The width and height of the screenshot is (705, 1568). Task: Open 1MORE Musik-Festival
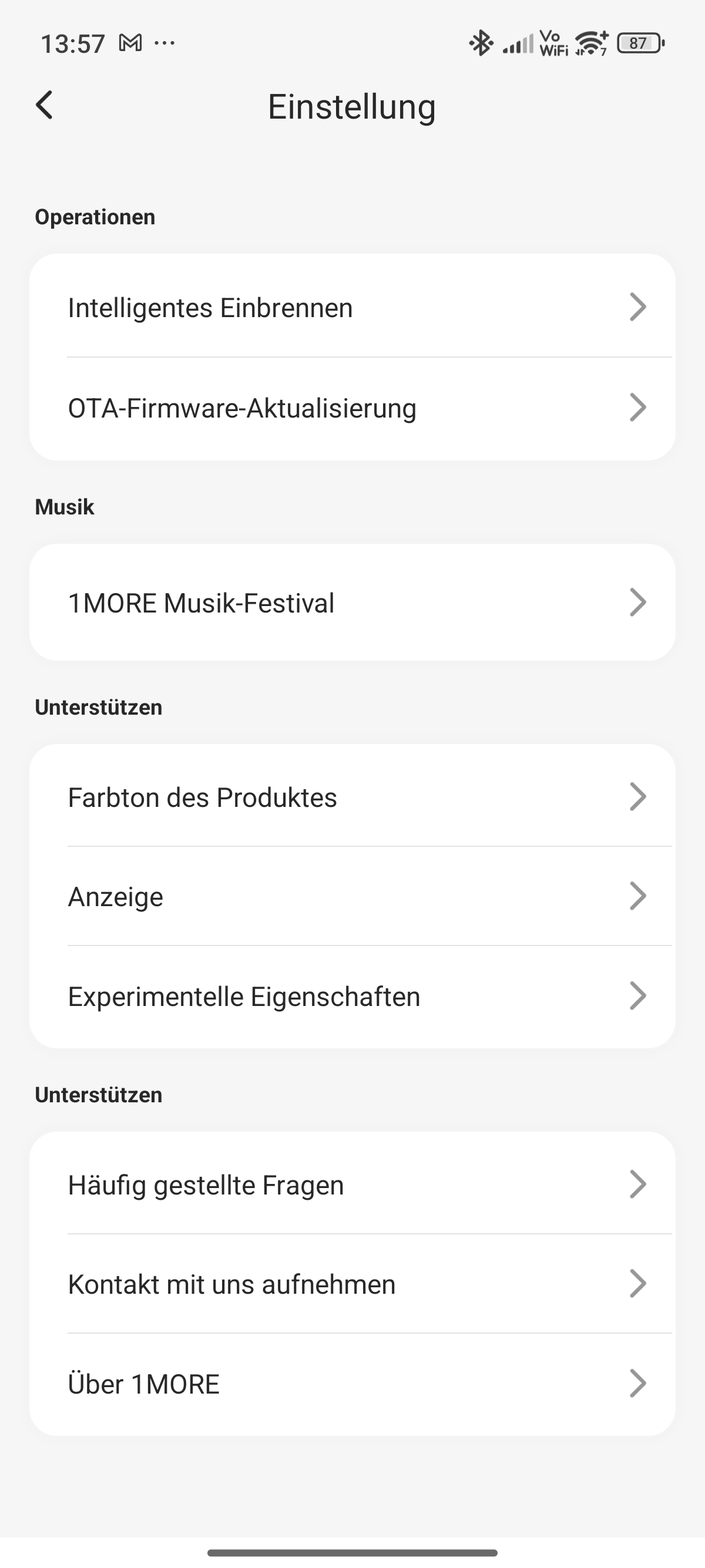point(352,603)
